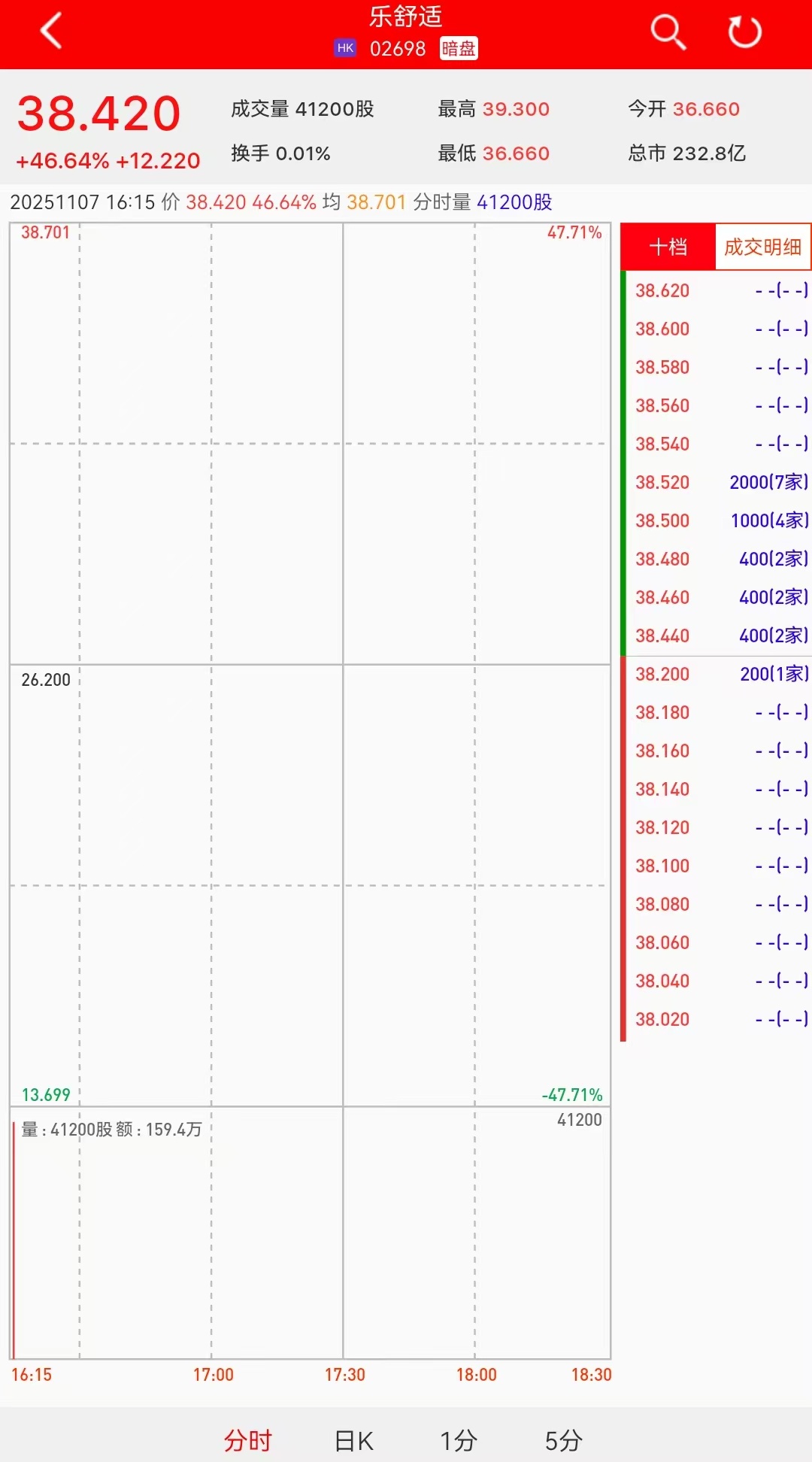Image resolution: width=812 pixels, height=1462 pixels.
Task: Open stock search with the magnifier icon
Action: point(668,32)
